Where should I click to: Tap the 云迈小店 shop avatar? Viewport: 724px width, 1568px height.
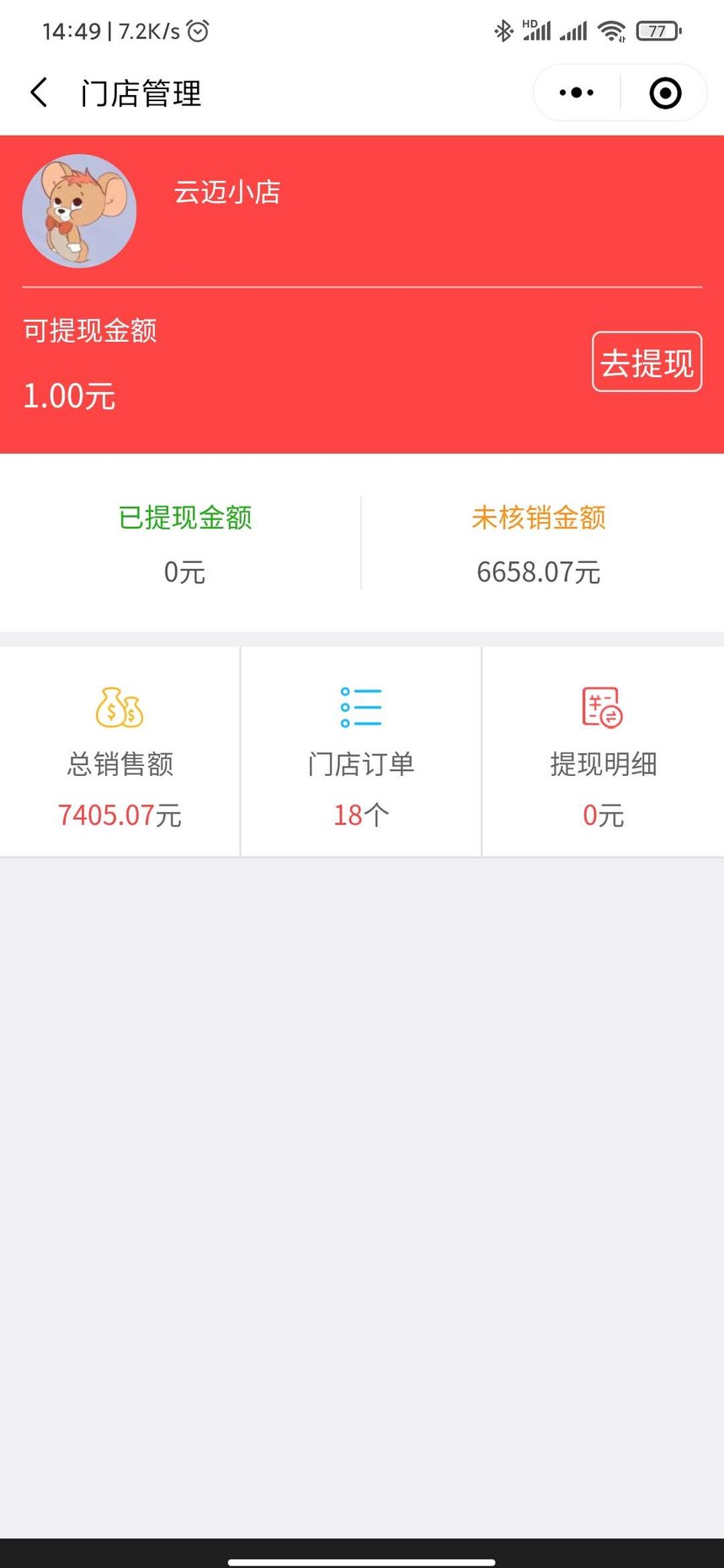(79, 210)
